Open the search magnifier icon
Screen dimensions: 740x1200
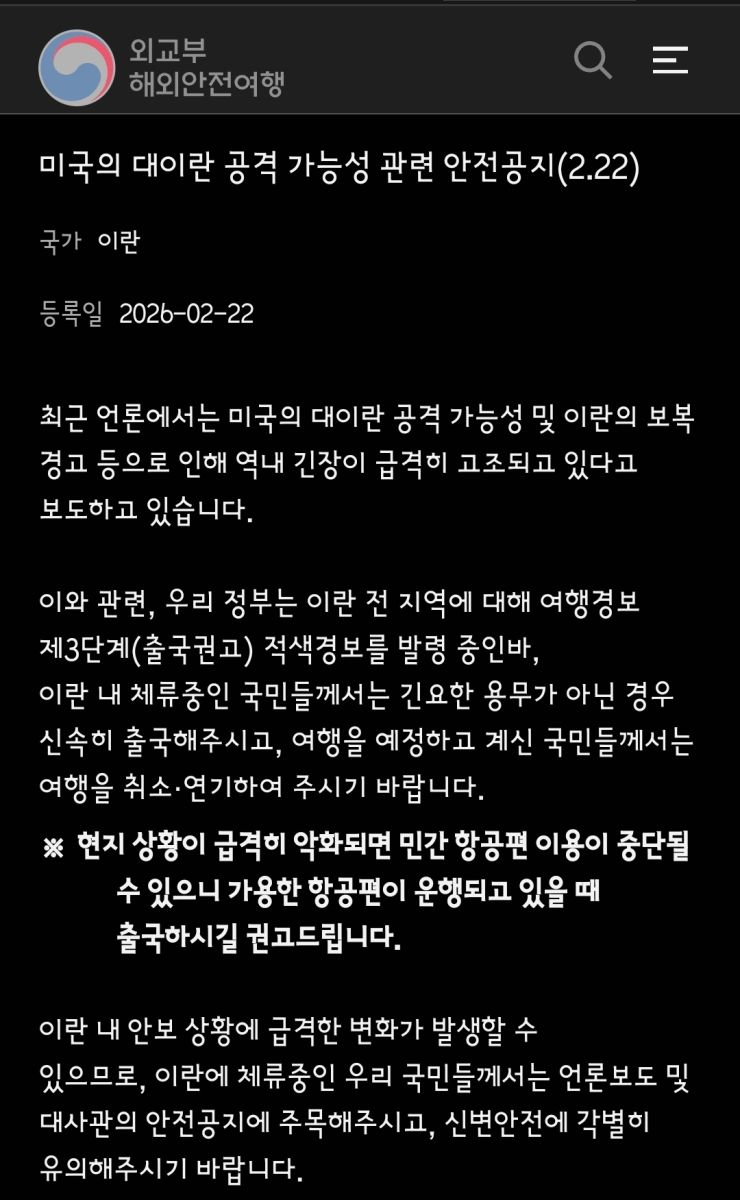(592, 60)
